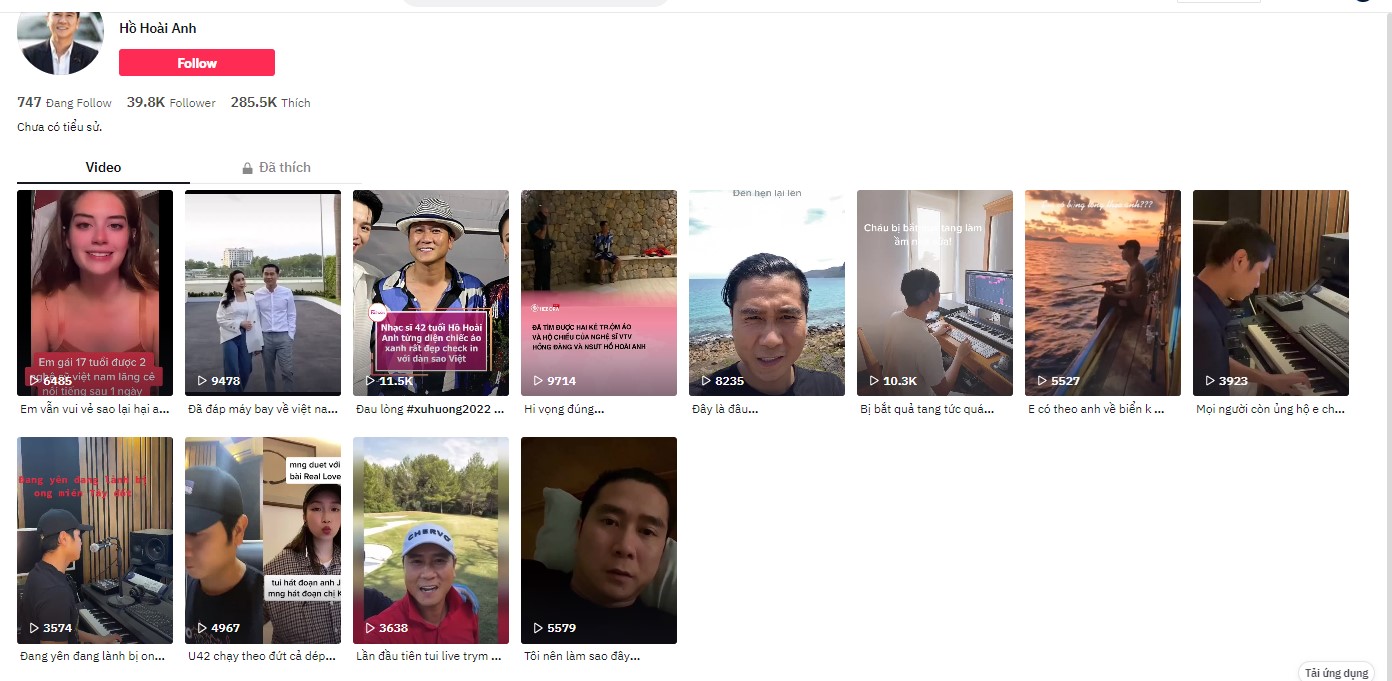Image resolution: width=1392 pixels, height=681 pixels.
Task: Play the 'Đau lòng #xuhuong2022' video
Action: click(431, 292)
